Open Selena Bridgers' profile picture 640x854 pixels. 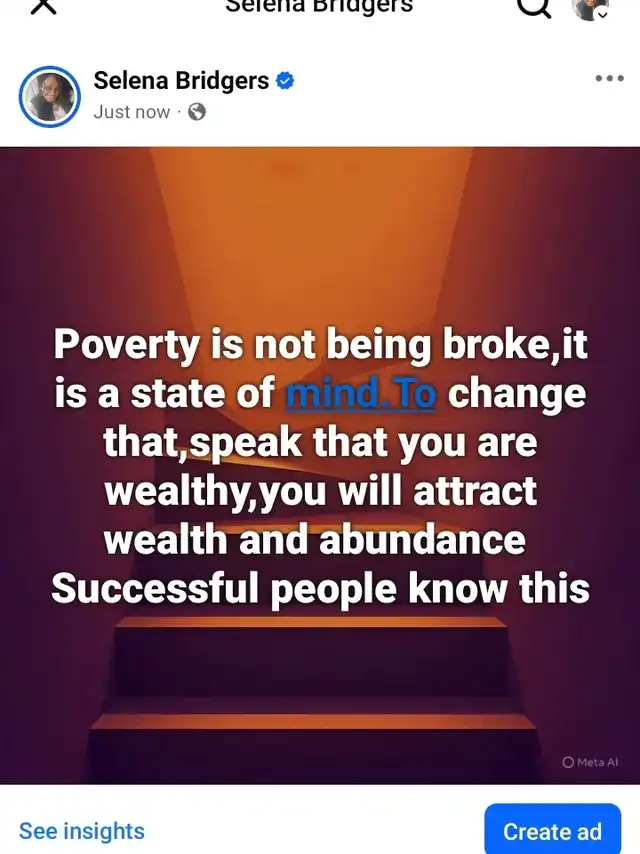(x=50, y=96)
